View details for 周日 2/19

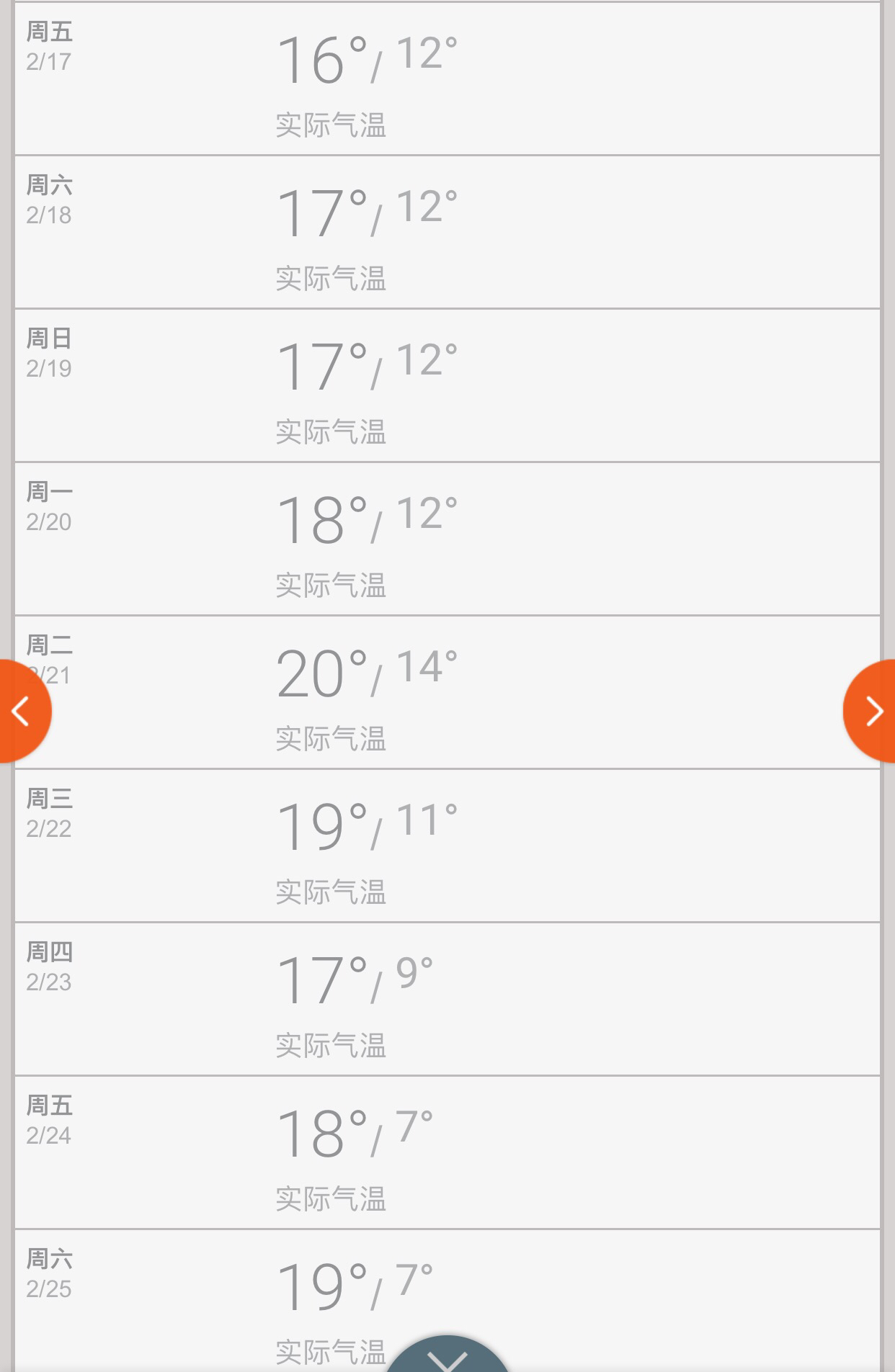(x=447, y=386)
